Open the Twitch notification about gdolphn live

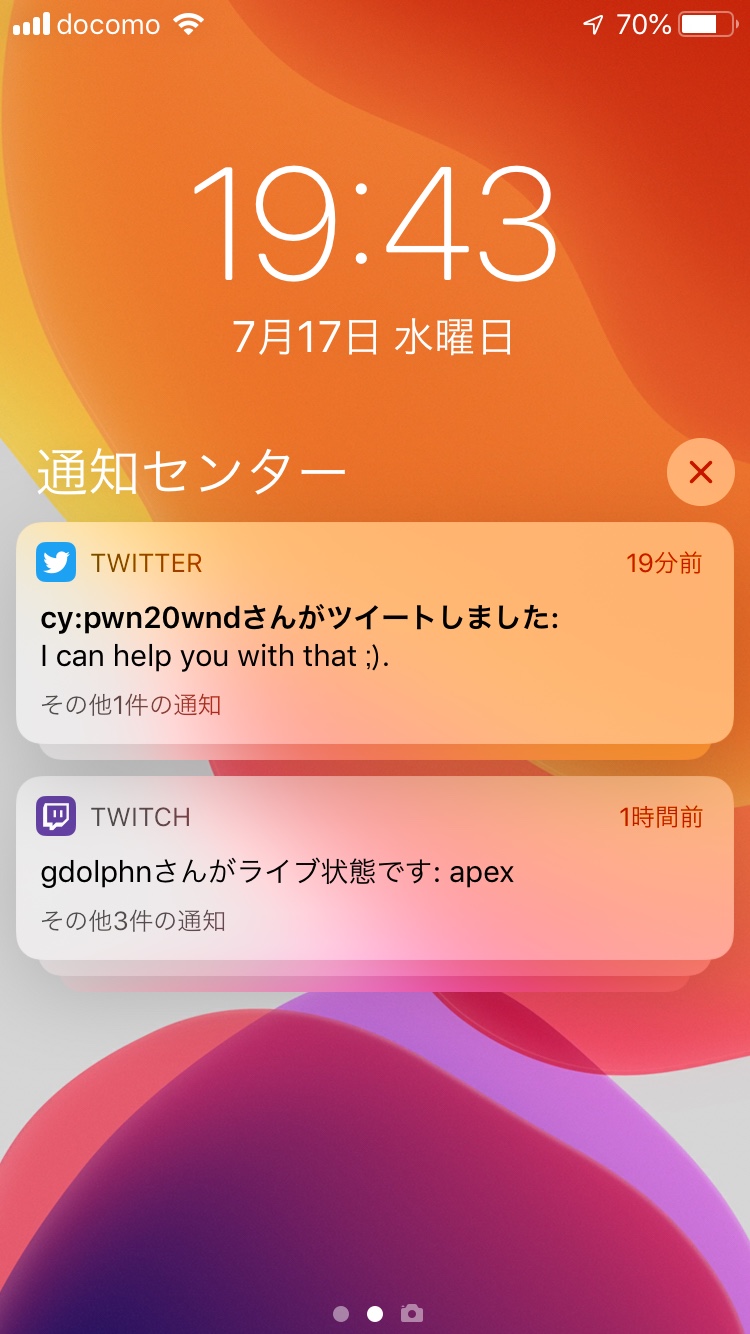[375, 868]
